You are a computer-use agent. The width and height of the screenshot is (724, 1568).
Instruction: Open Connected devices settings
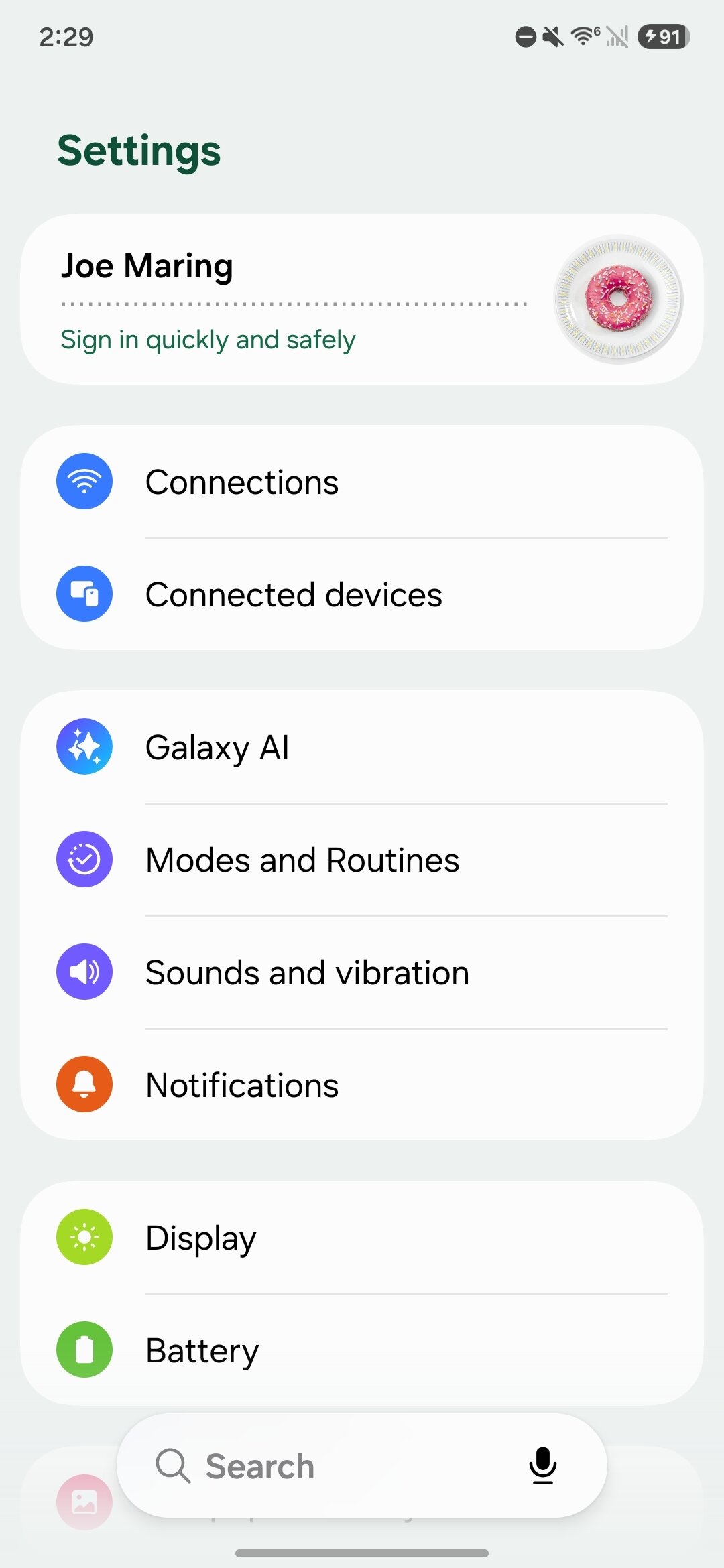[362, 594]
